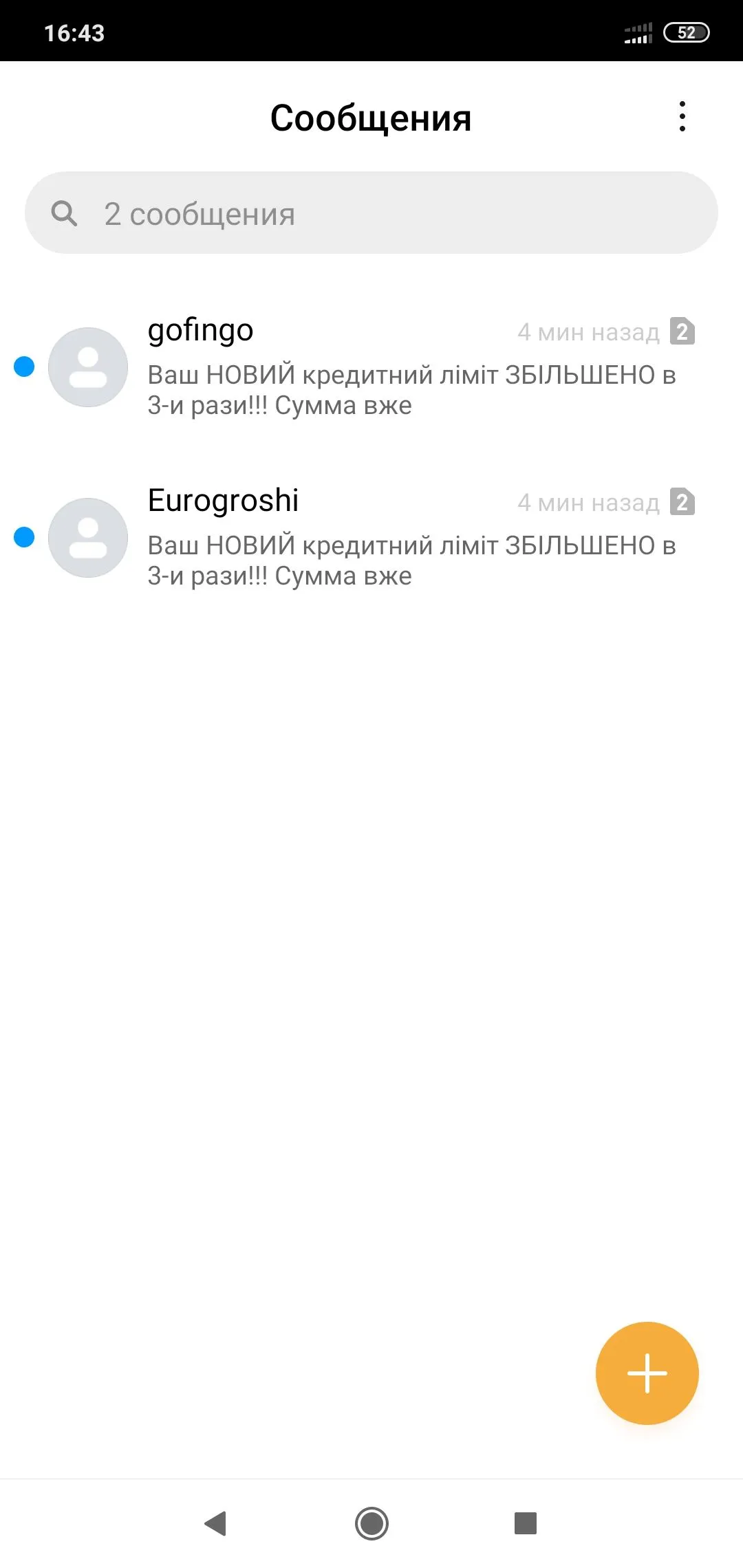Tap the search messages field
This screenshot has height=1568, width=743.
tap(371, 213)
